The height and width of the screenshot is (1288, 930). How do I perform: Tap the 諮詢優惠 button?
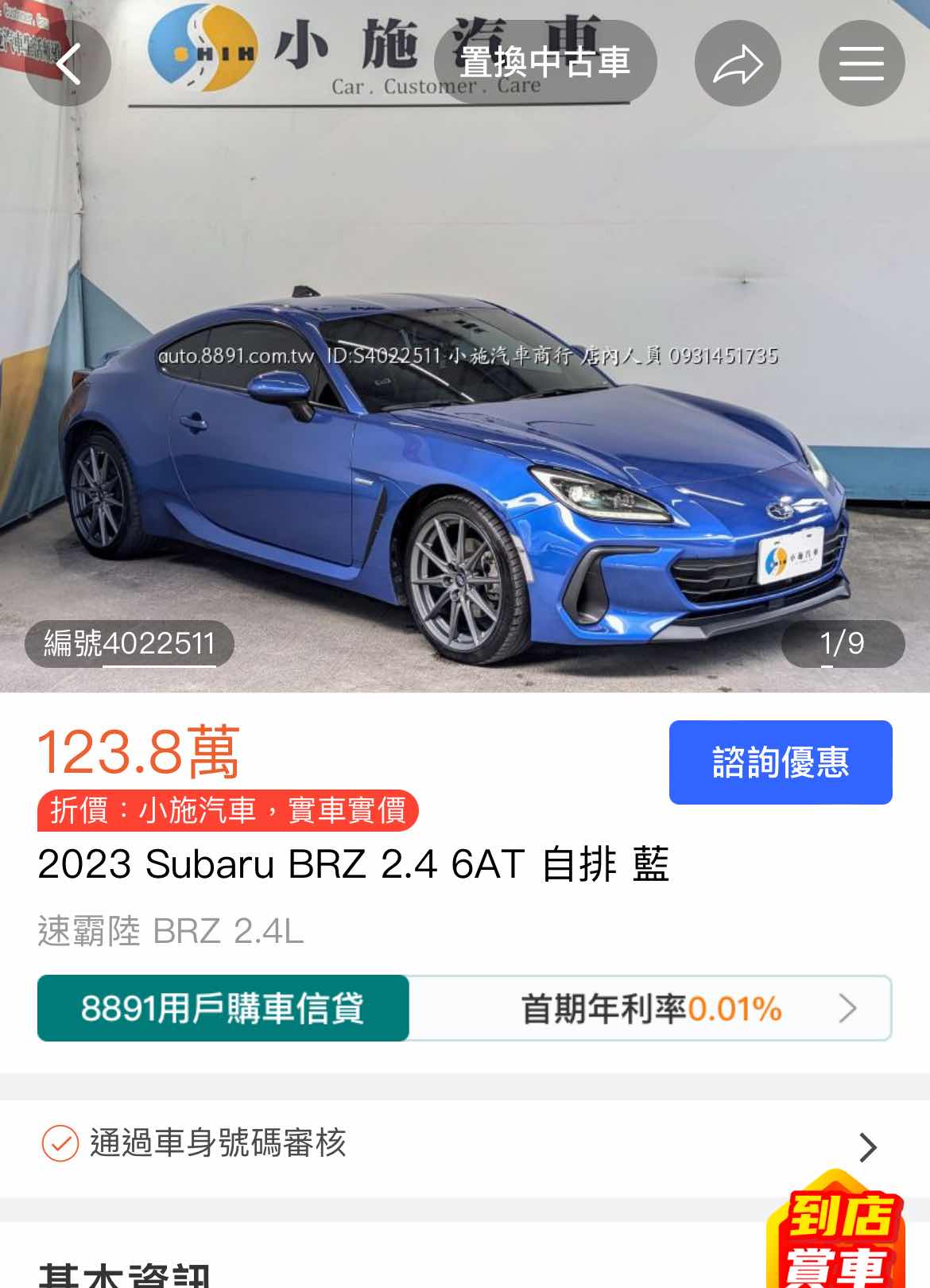tap(780, 762)
